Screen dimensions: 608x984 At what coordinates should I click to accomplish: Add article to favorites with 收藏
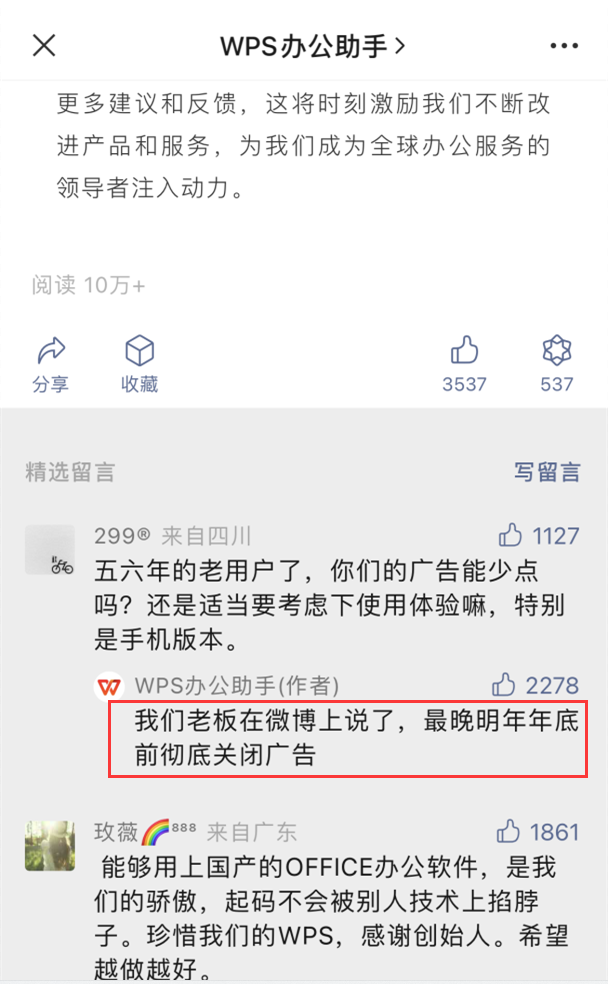[139, 362]
